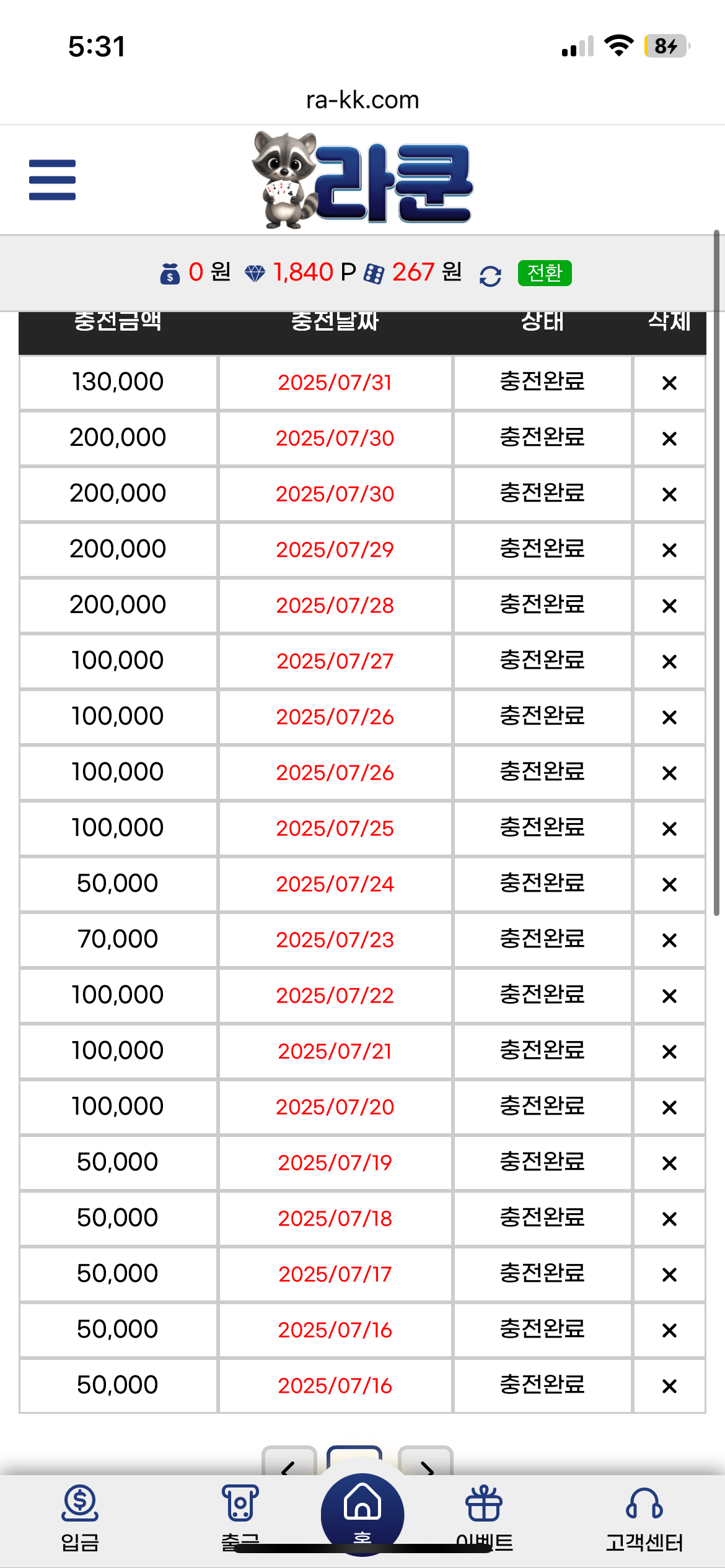This screenshot has width=725, height=1568.
Task: Open the hamburger drawer menu
Action: click(x=52, y=180)
